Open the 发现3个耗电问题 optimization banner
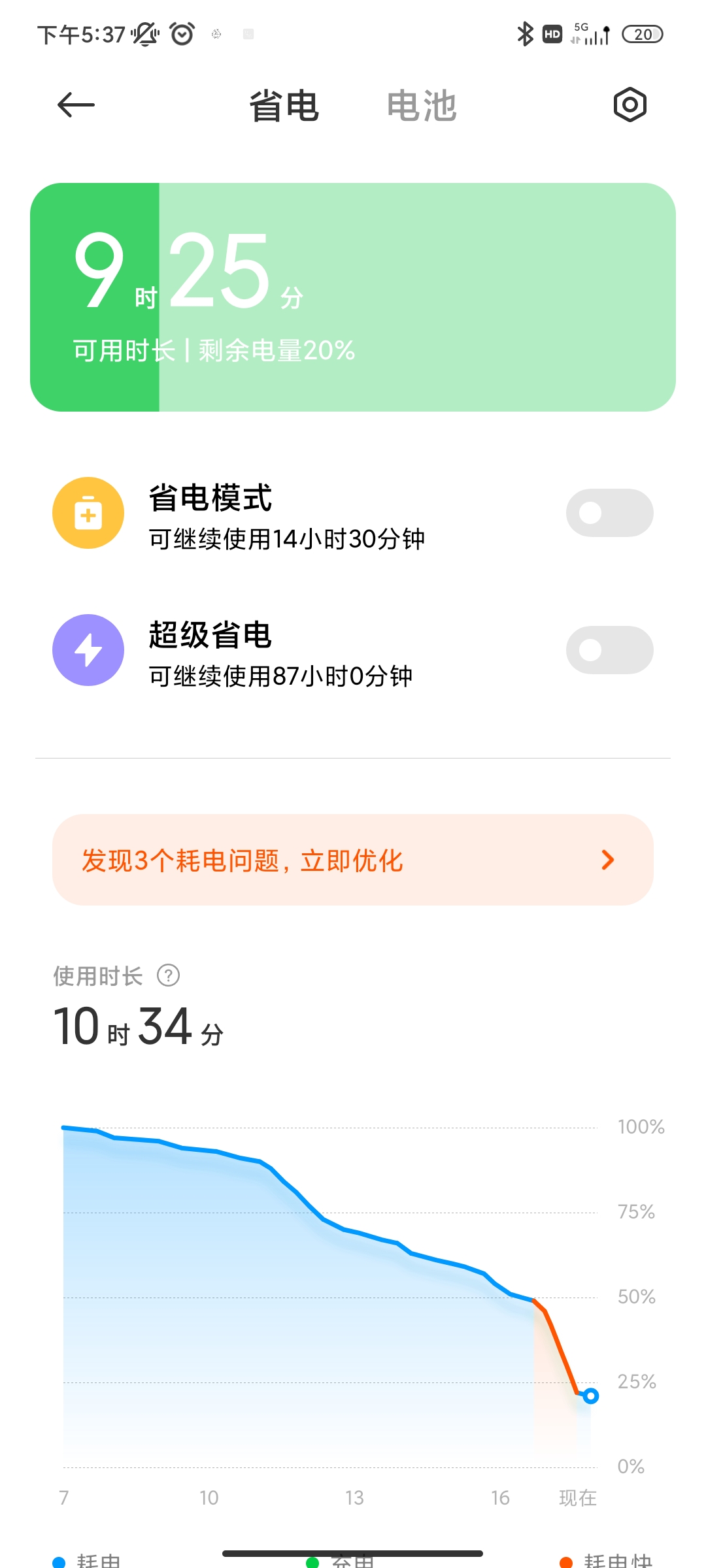The height and width of the screenshot is (1568, 706). coord(353,860)
